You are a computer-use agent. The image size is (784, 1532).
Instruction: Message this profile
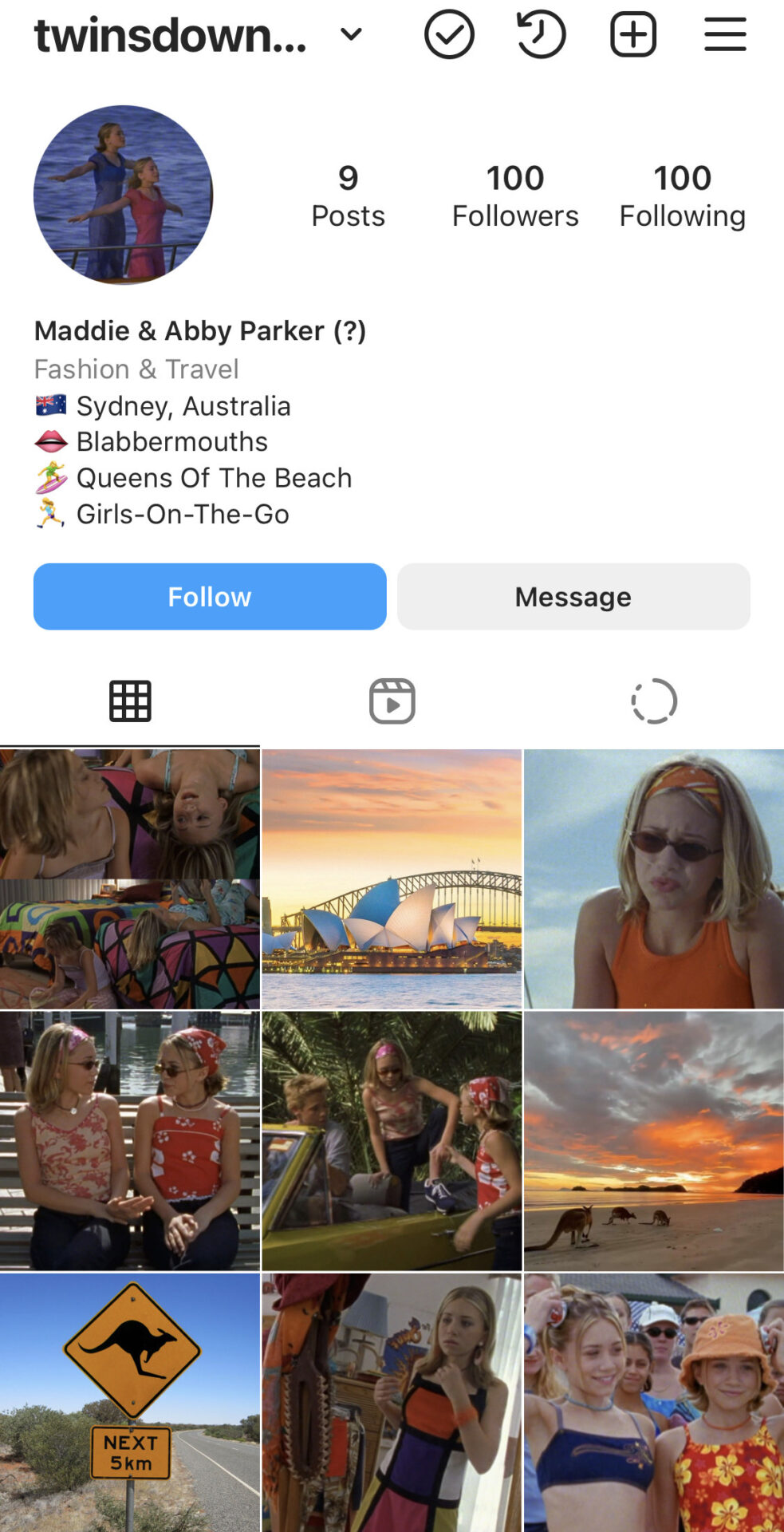pyautogui.click(x=573, y=597)
